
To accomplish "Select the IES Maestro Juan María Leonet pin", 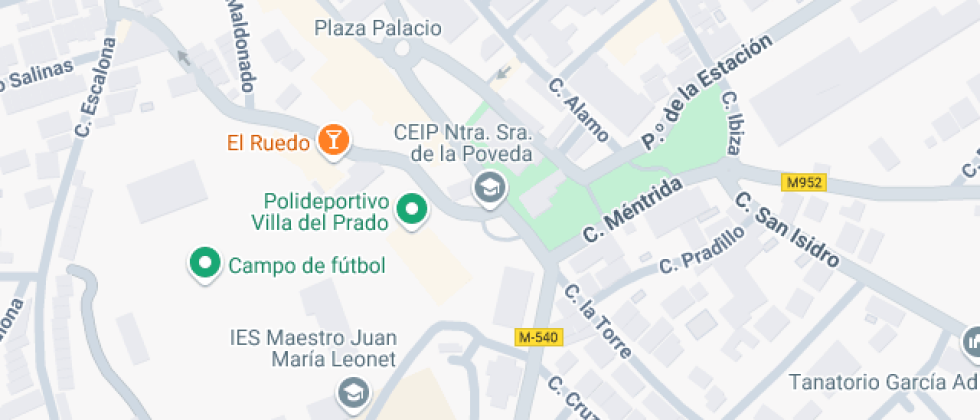I will [354, 394].
